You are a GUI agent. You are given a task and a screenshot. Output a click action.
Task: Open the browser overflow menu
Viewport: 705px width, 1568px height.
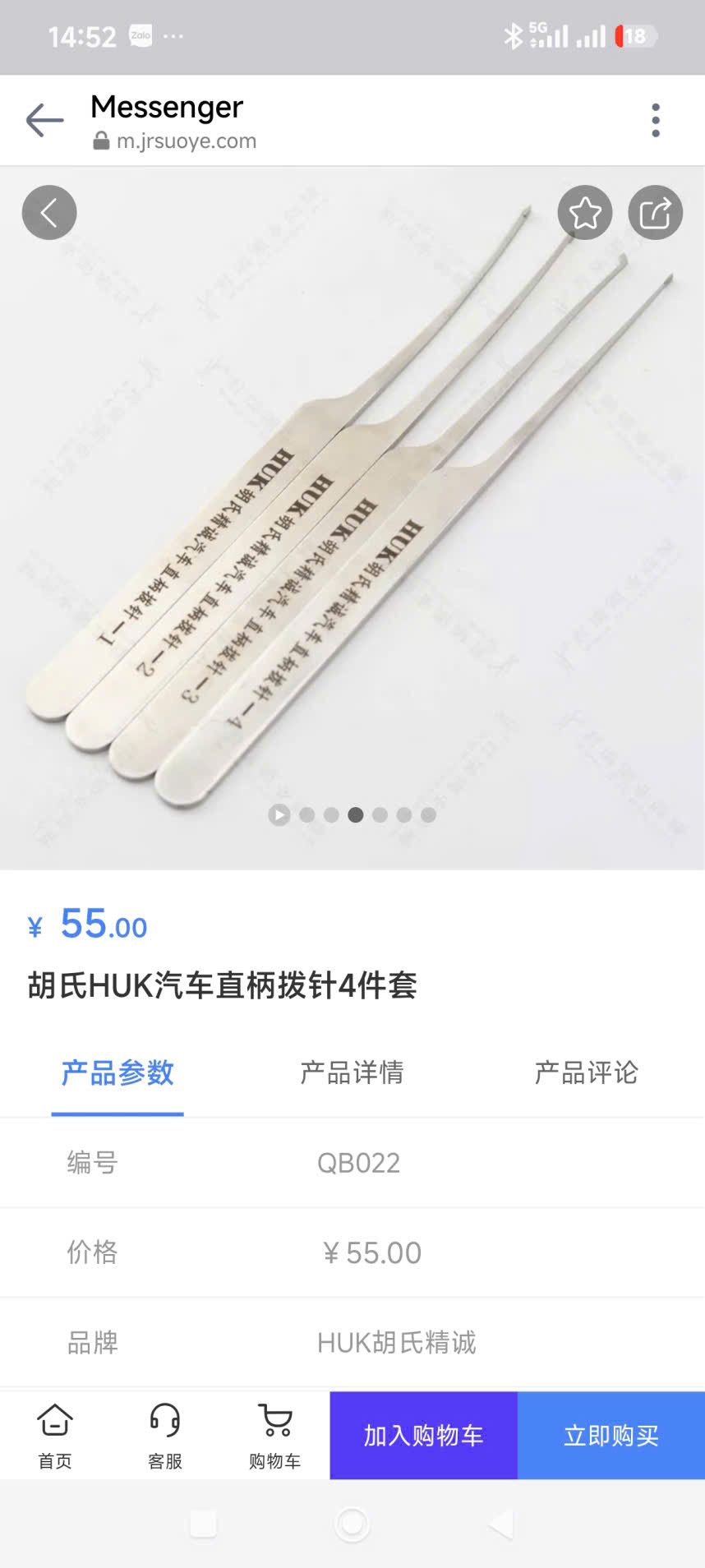point(655,121)
